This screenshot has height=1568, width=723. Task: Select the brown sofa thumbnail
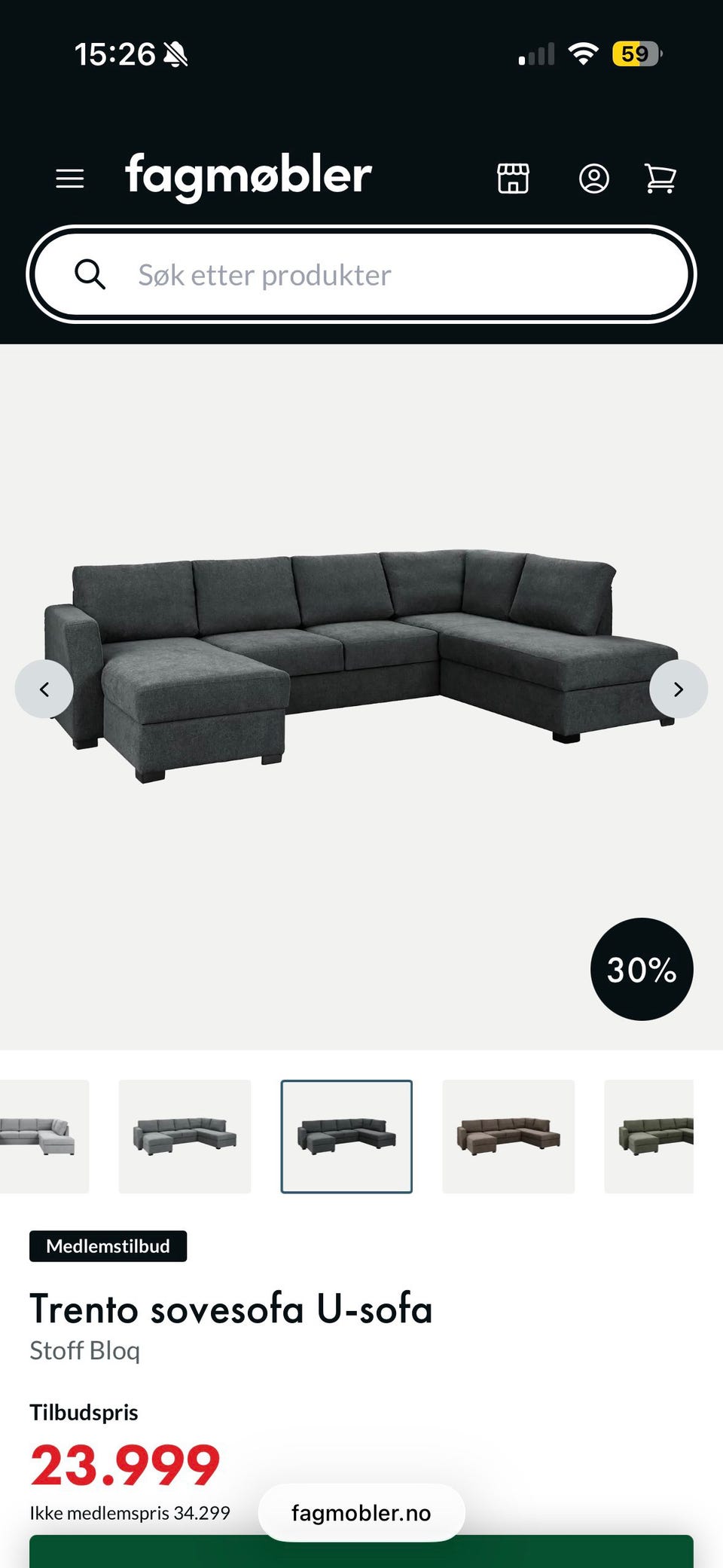508,1136
